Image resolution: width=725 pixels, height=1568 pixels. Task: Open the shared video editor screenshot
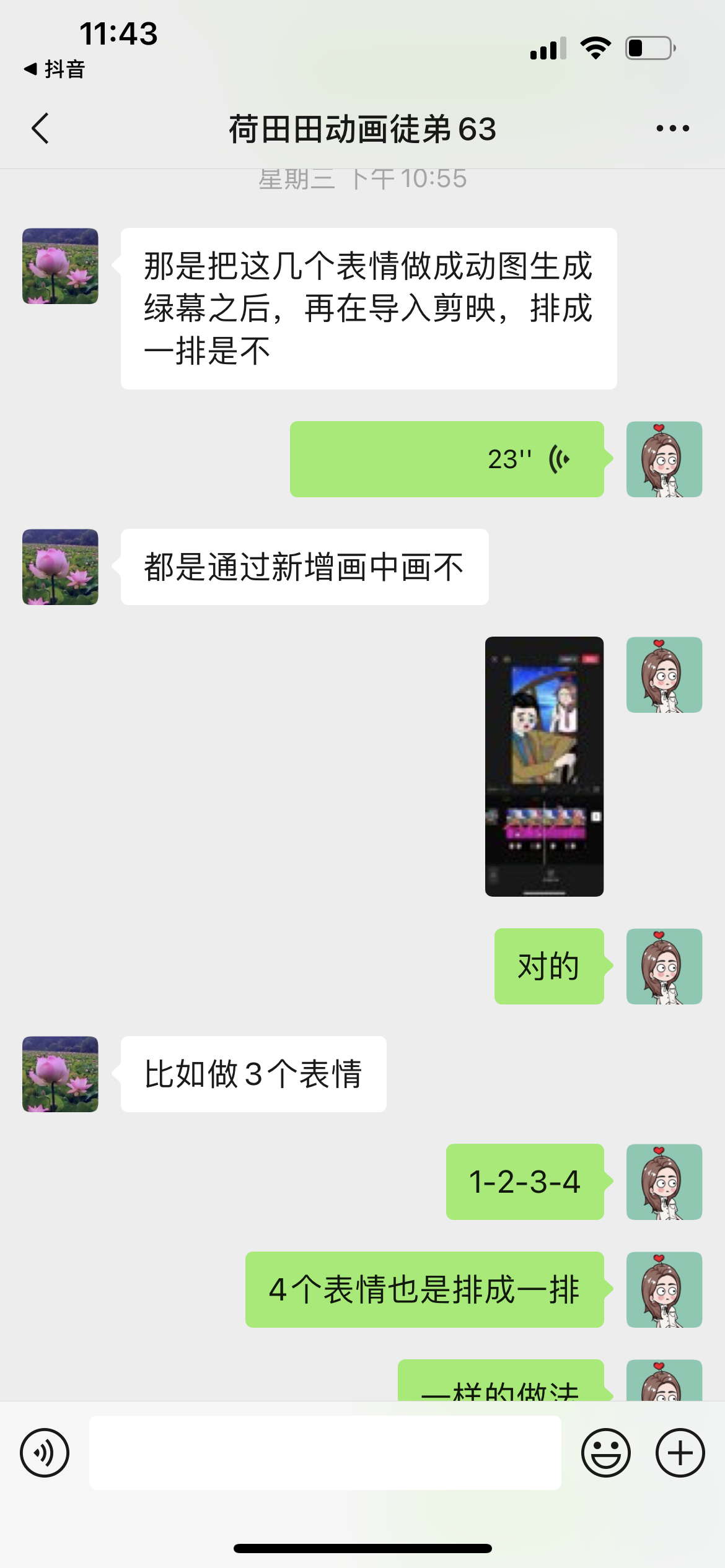click(x=544, y=766)
